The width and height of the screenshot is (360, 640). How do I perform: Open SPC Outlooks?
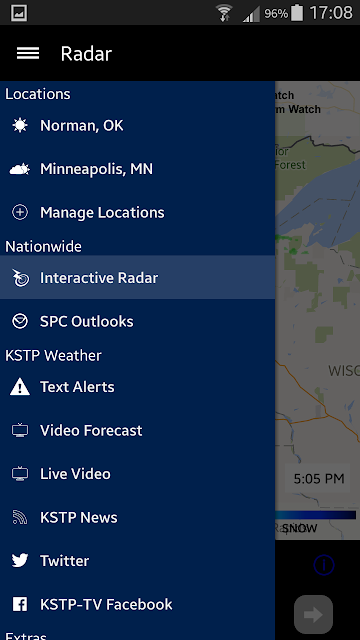[137, 322]
